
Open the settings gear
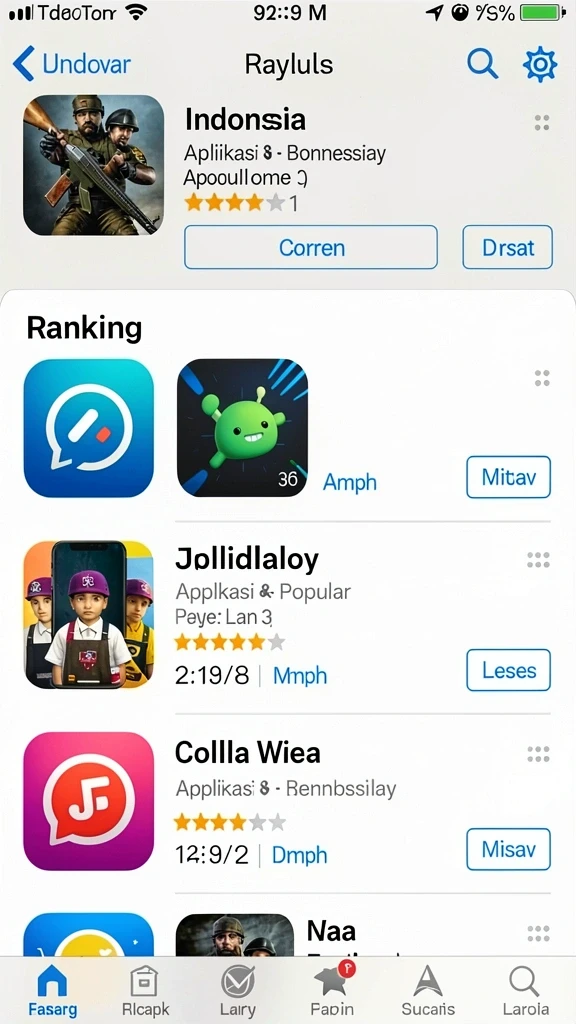(x=540, y=64)
